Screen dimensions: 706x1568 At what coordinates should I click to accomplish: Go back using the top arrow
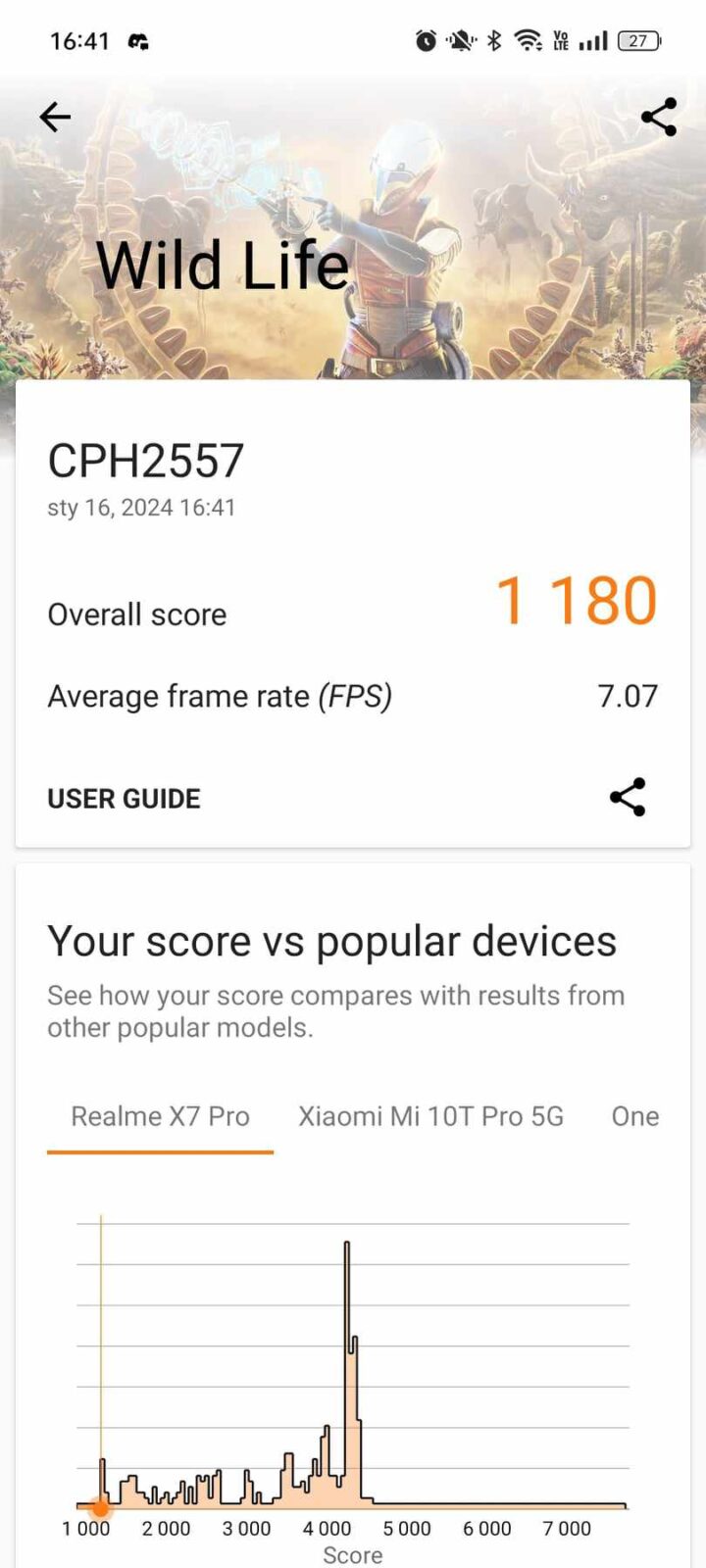coord(55,118)
